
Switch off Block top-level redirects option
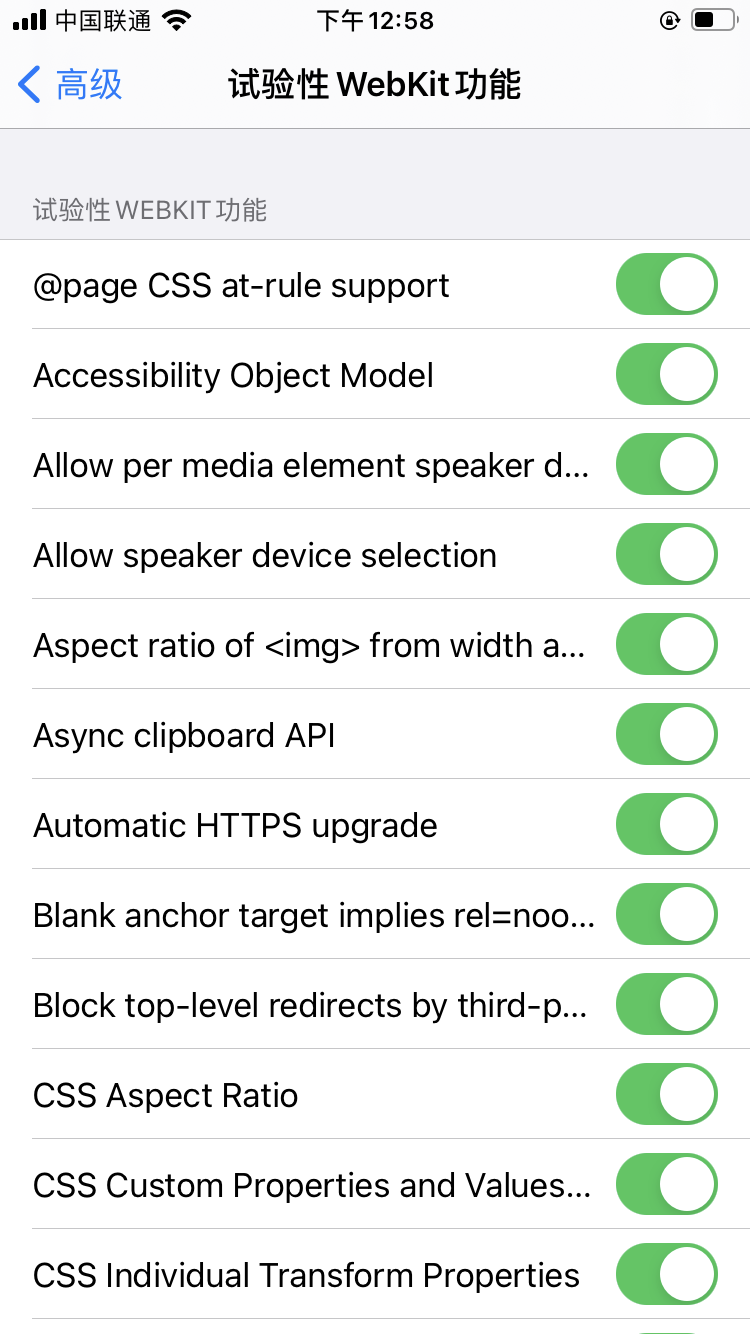[666, 1005]
